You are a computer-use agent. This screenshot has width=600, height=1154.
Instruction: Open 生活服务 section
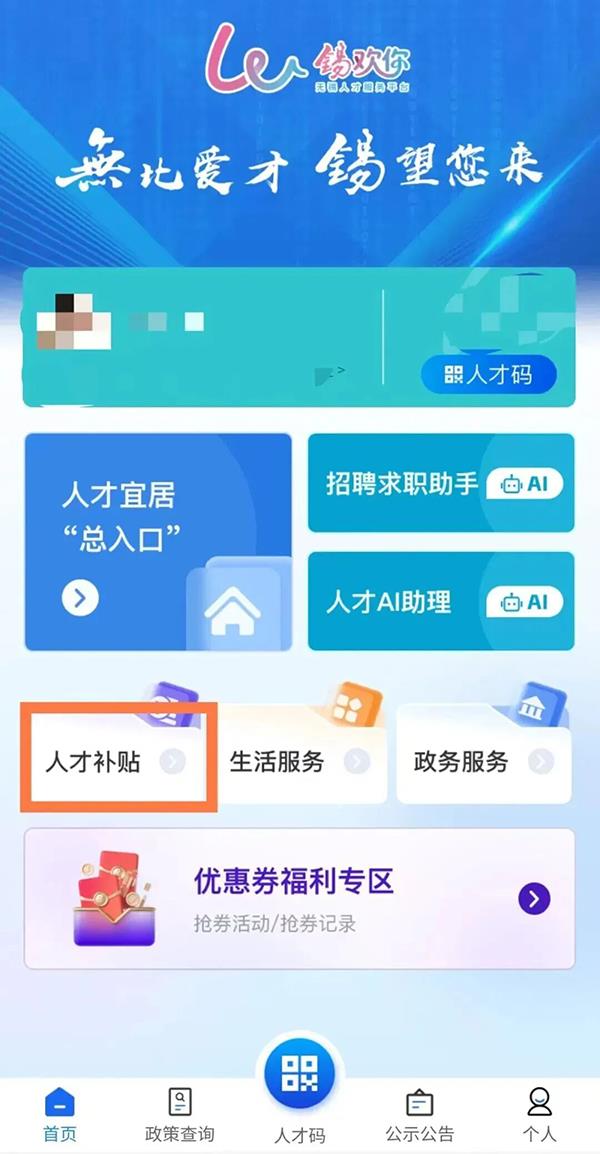tap(299, 761)
